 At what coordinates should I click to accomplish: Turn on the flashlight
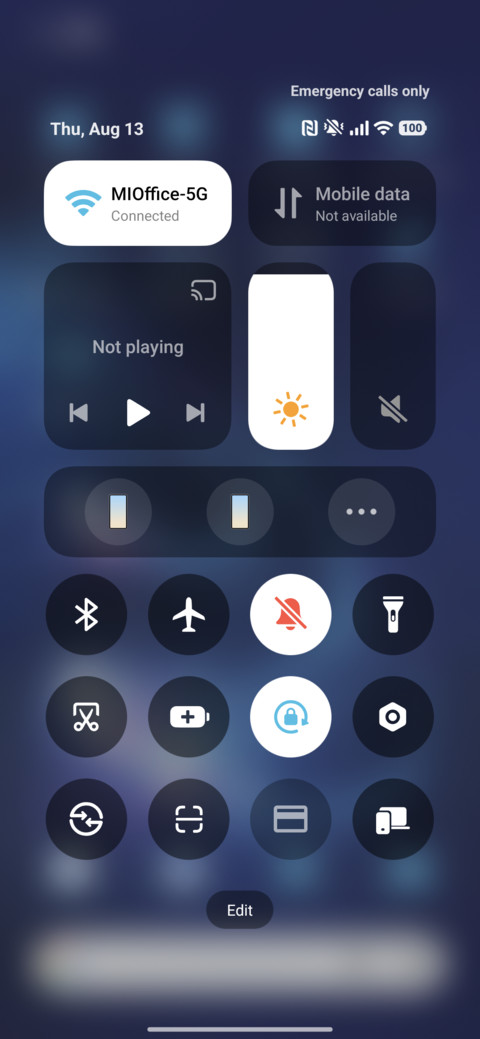tap(393, 614)
